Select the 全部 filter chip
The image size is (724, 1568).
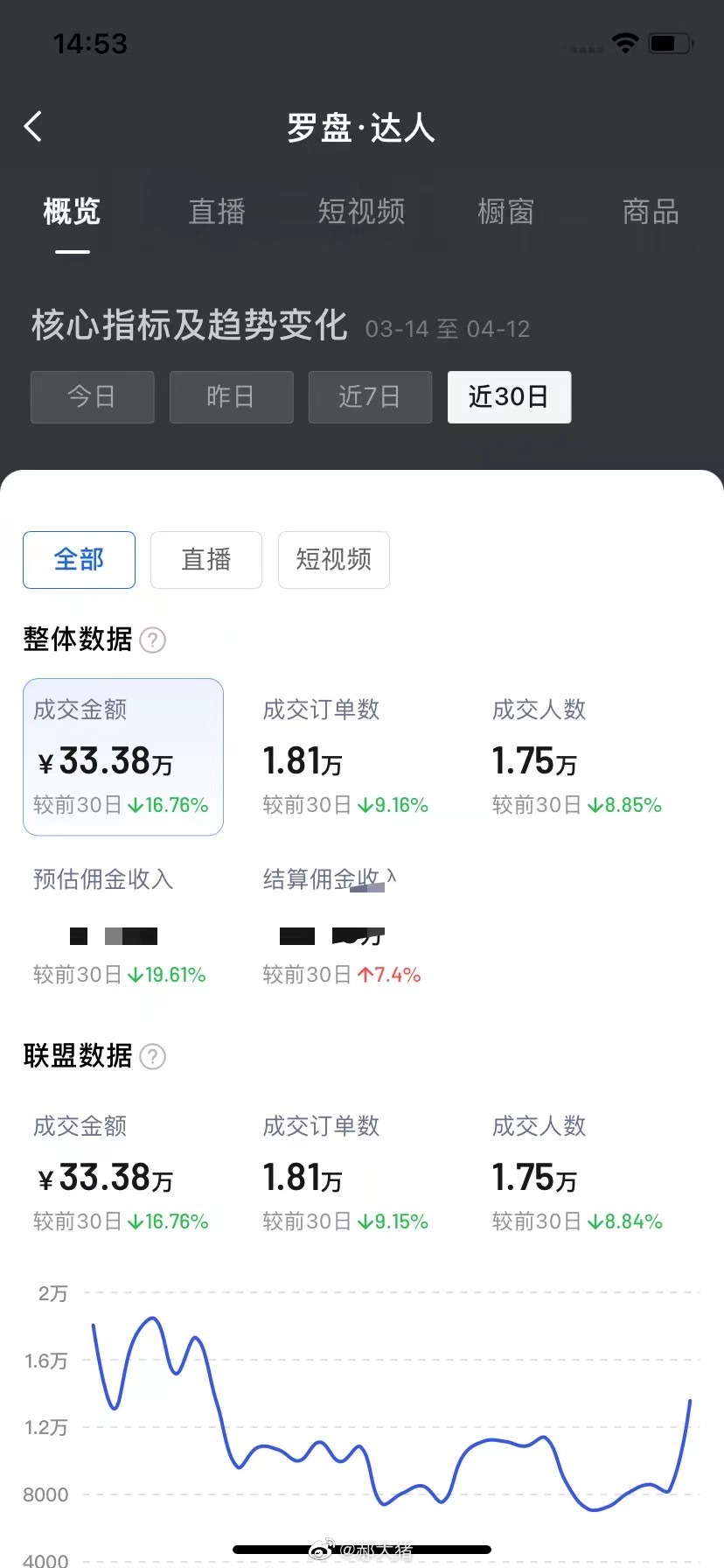coord(79,560)
